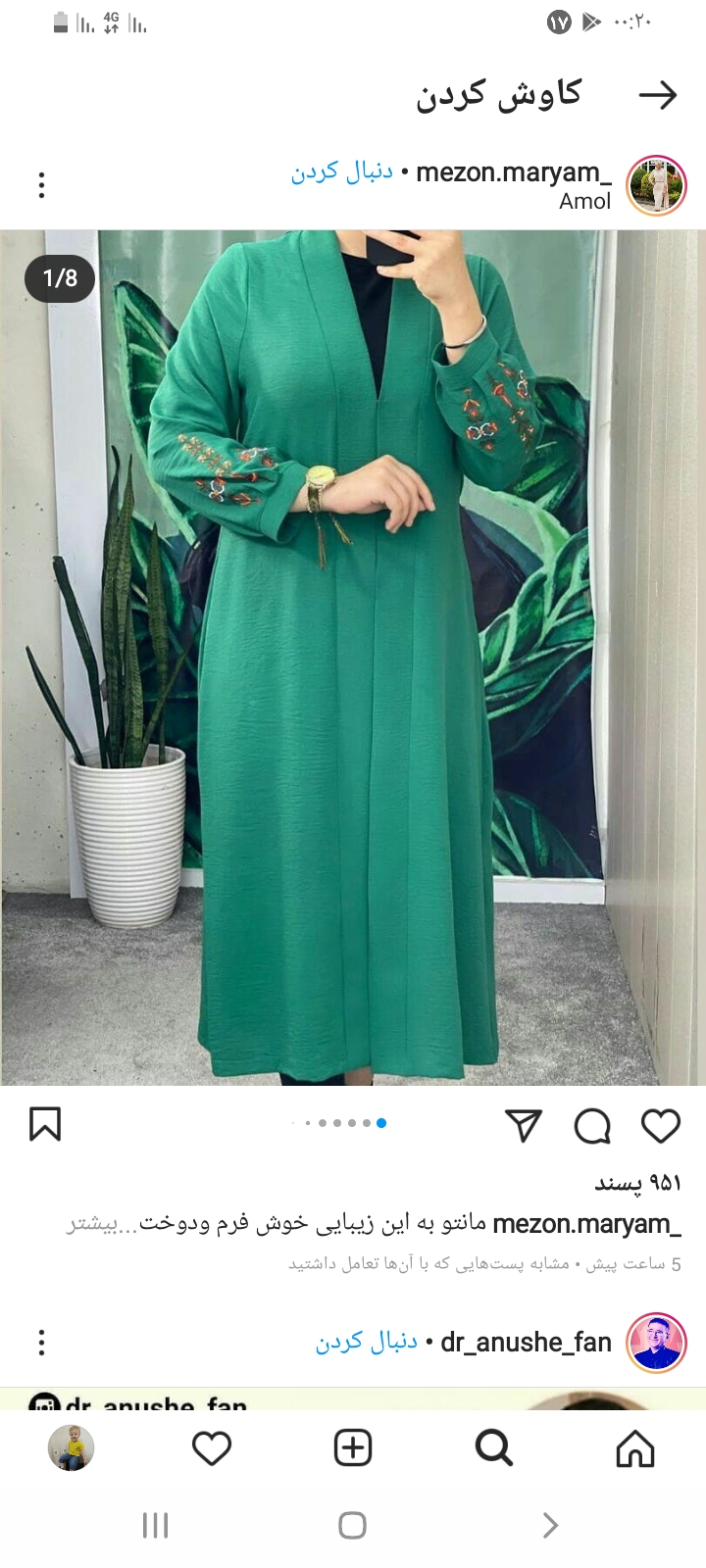Open overflow menu on mezon.maryam_ post
This screenshot has height=1568, width=706.
(41, 185)
